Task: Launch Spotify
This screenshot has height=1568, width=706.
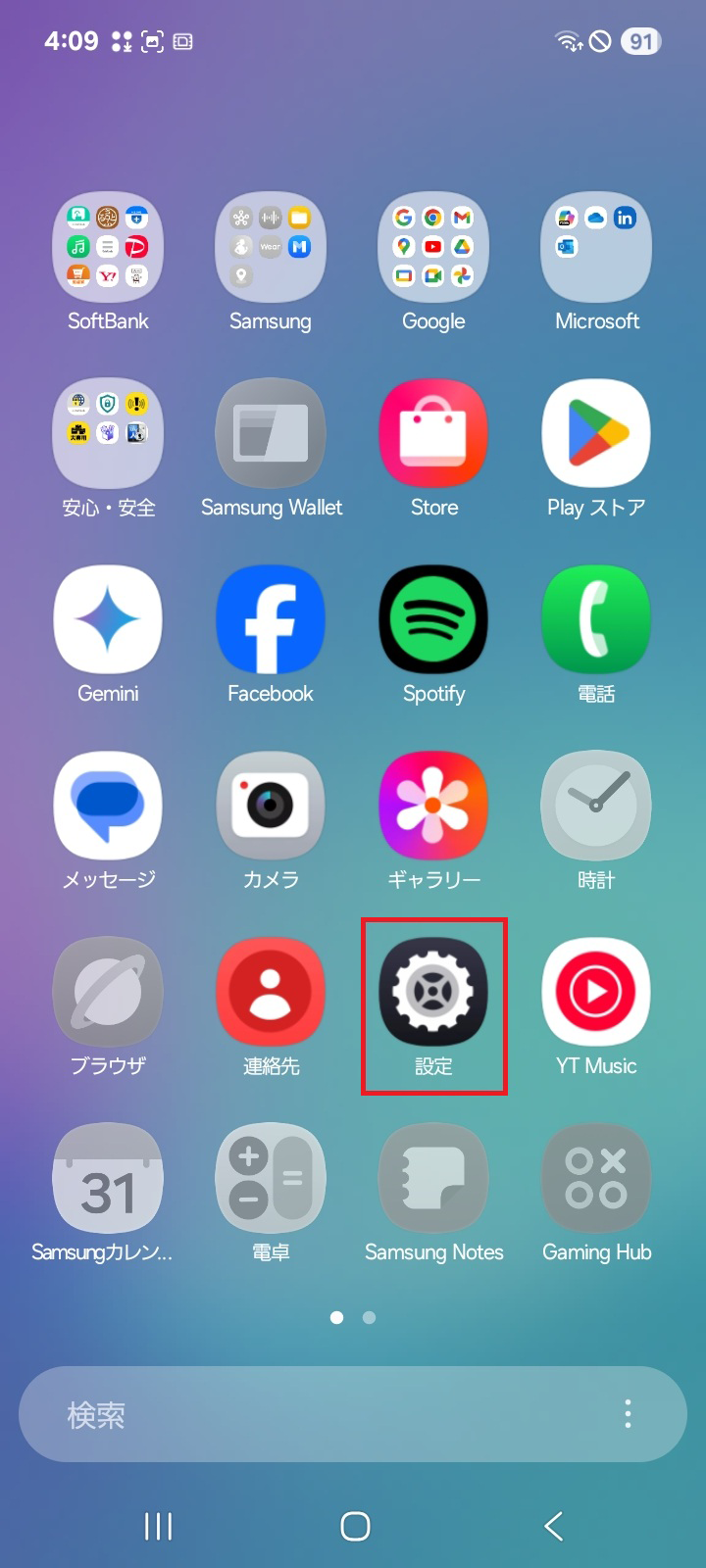Action: tap(434, 619)
